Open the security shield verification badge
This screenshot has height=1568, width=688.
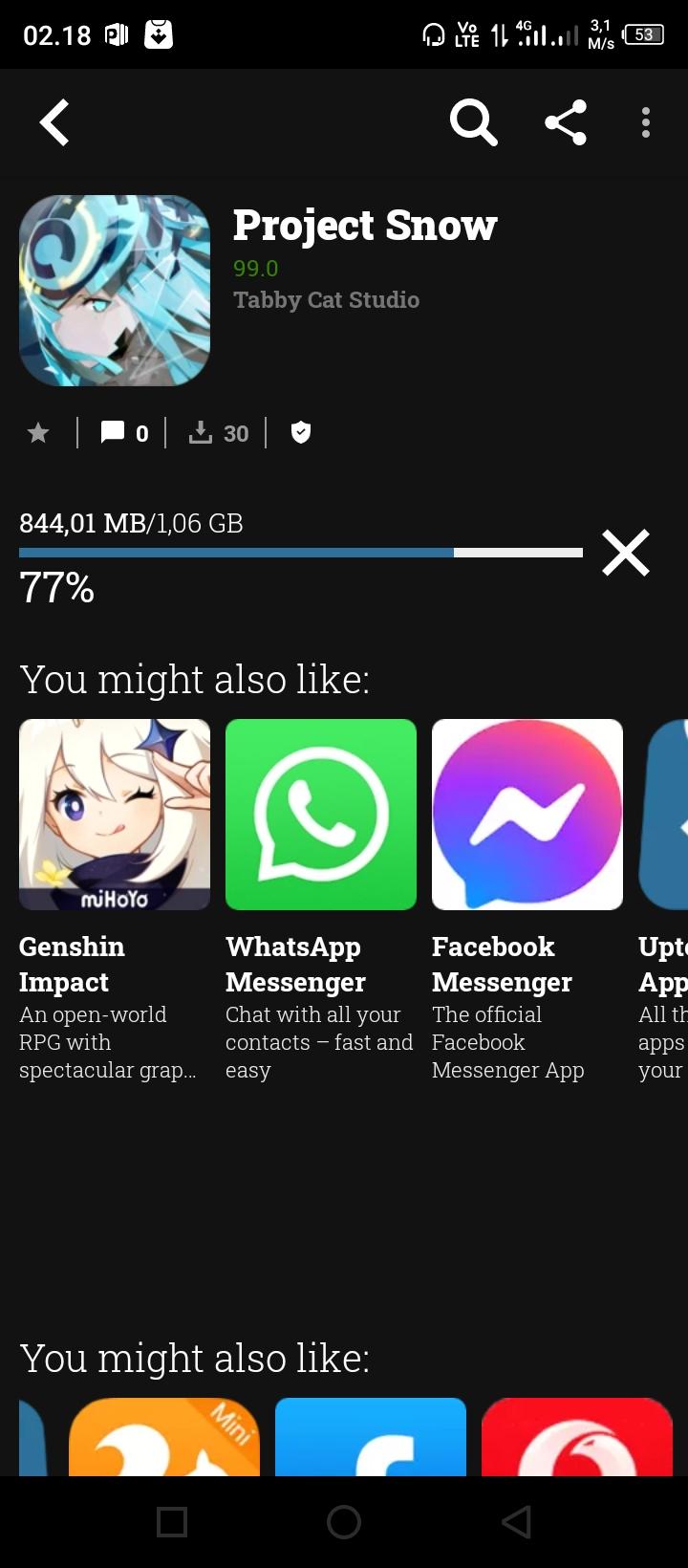pyautogui.click(x=299, y=432)
